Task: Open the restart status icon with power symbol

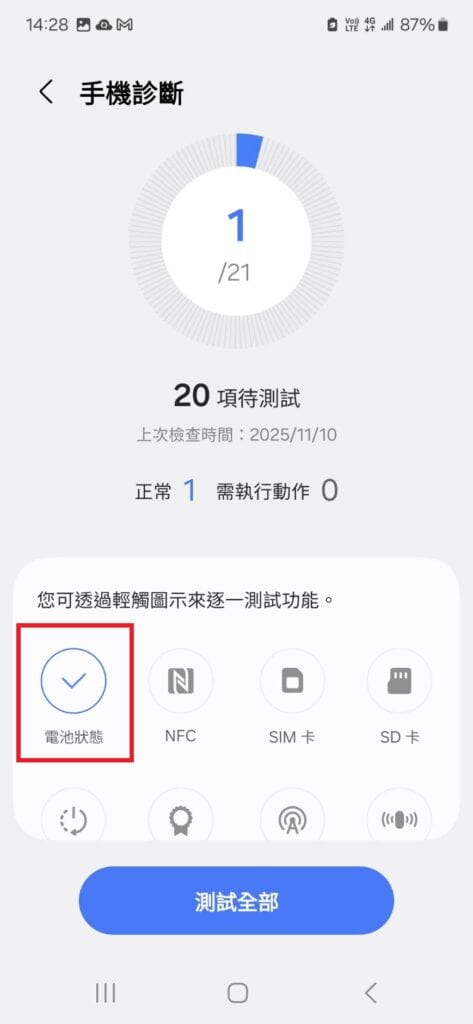Action: point(74,815)
